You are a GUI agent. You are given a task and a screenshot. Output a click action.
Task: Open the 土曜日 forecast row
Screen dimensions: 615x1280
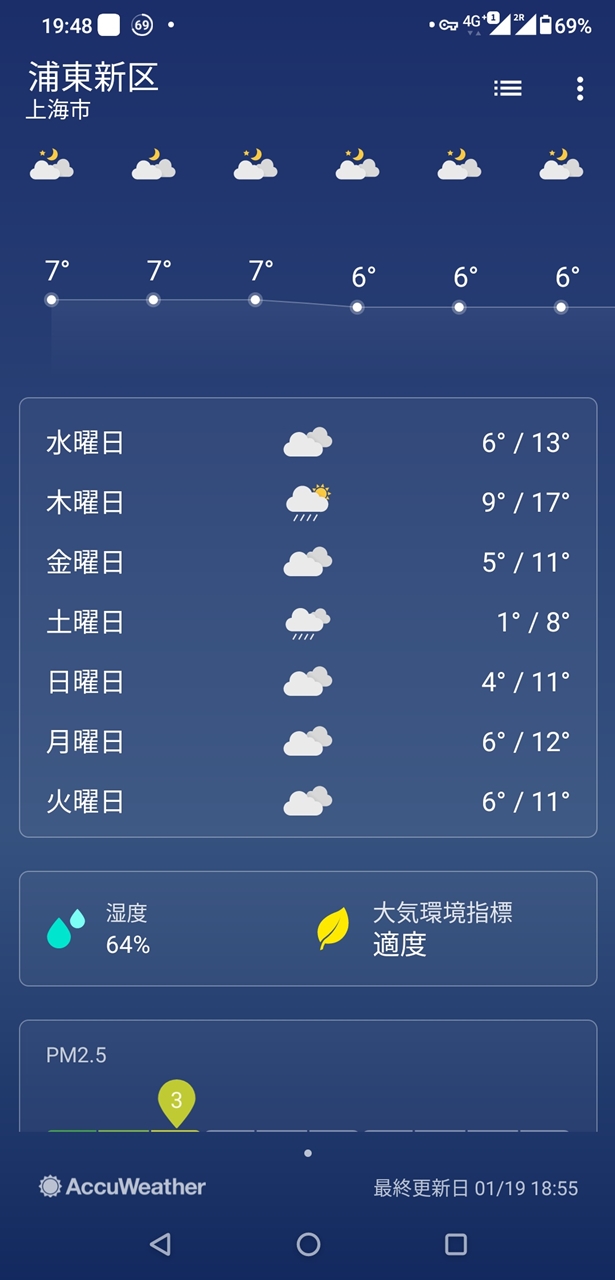coord(308,622)
